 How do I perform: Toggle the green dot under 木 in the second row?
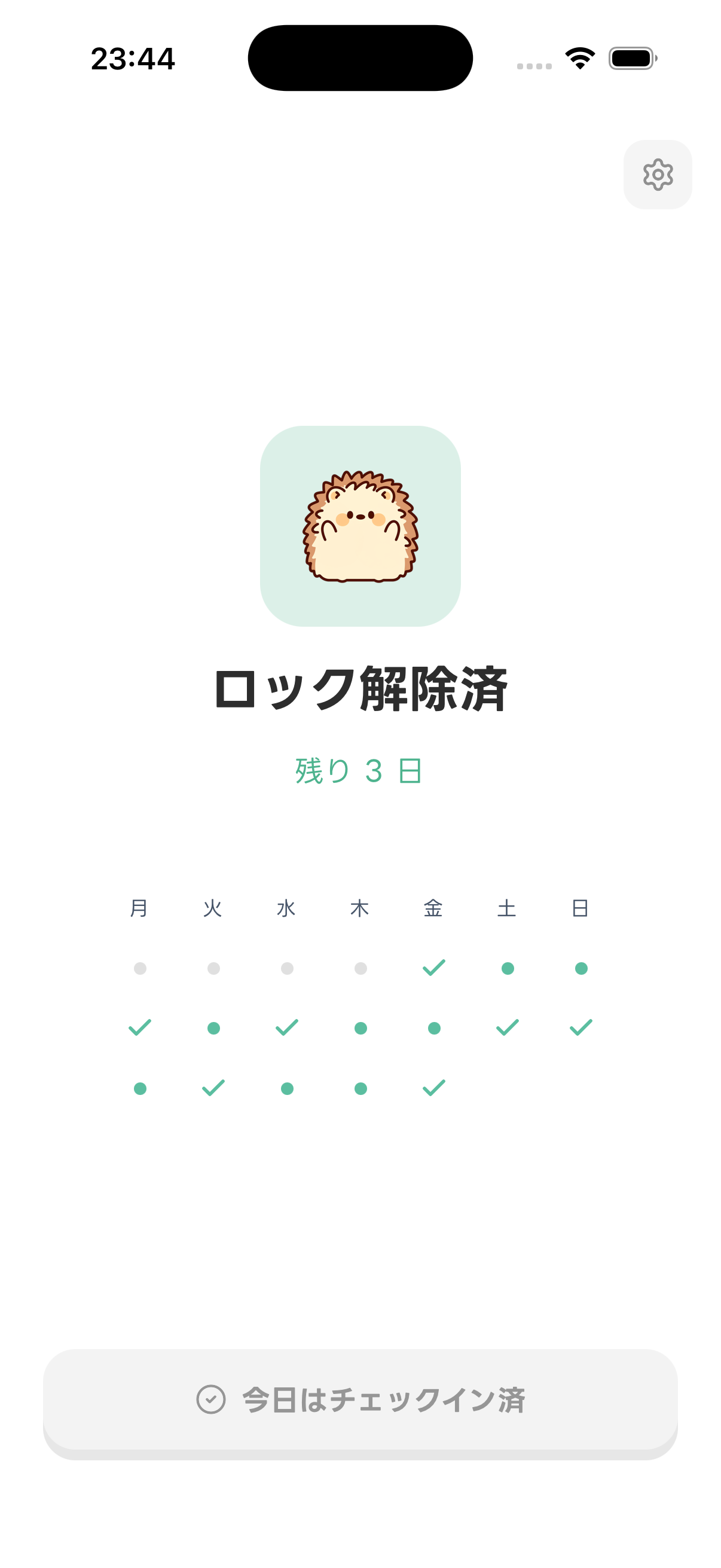click(359, 1028)
